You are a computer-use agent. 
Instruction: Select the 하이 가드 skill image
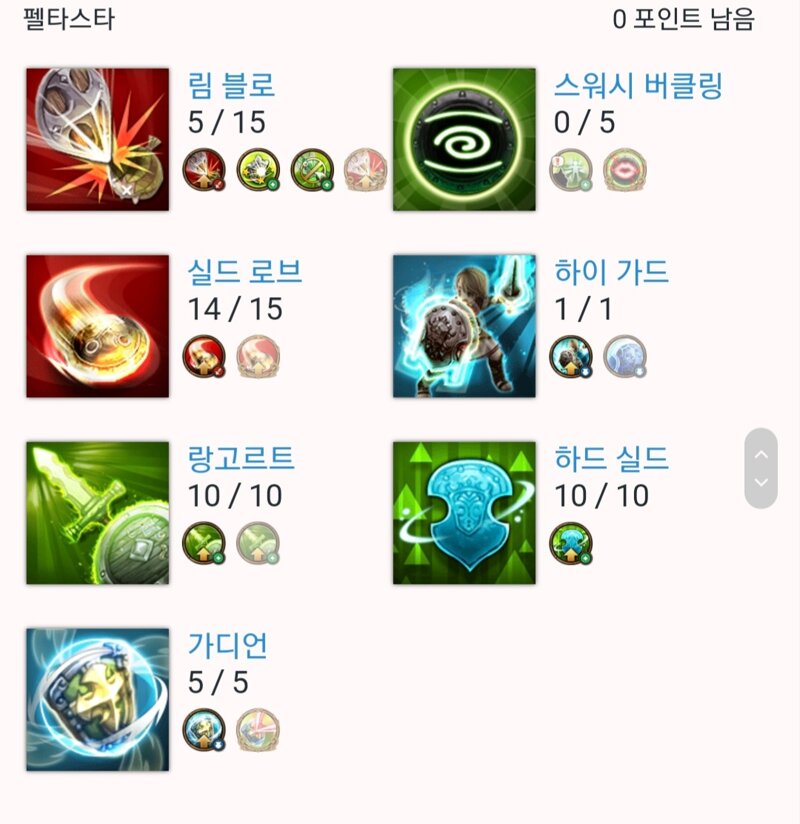point(464,326)
